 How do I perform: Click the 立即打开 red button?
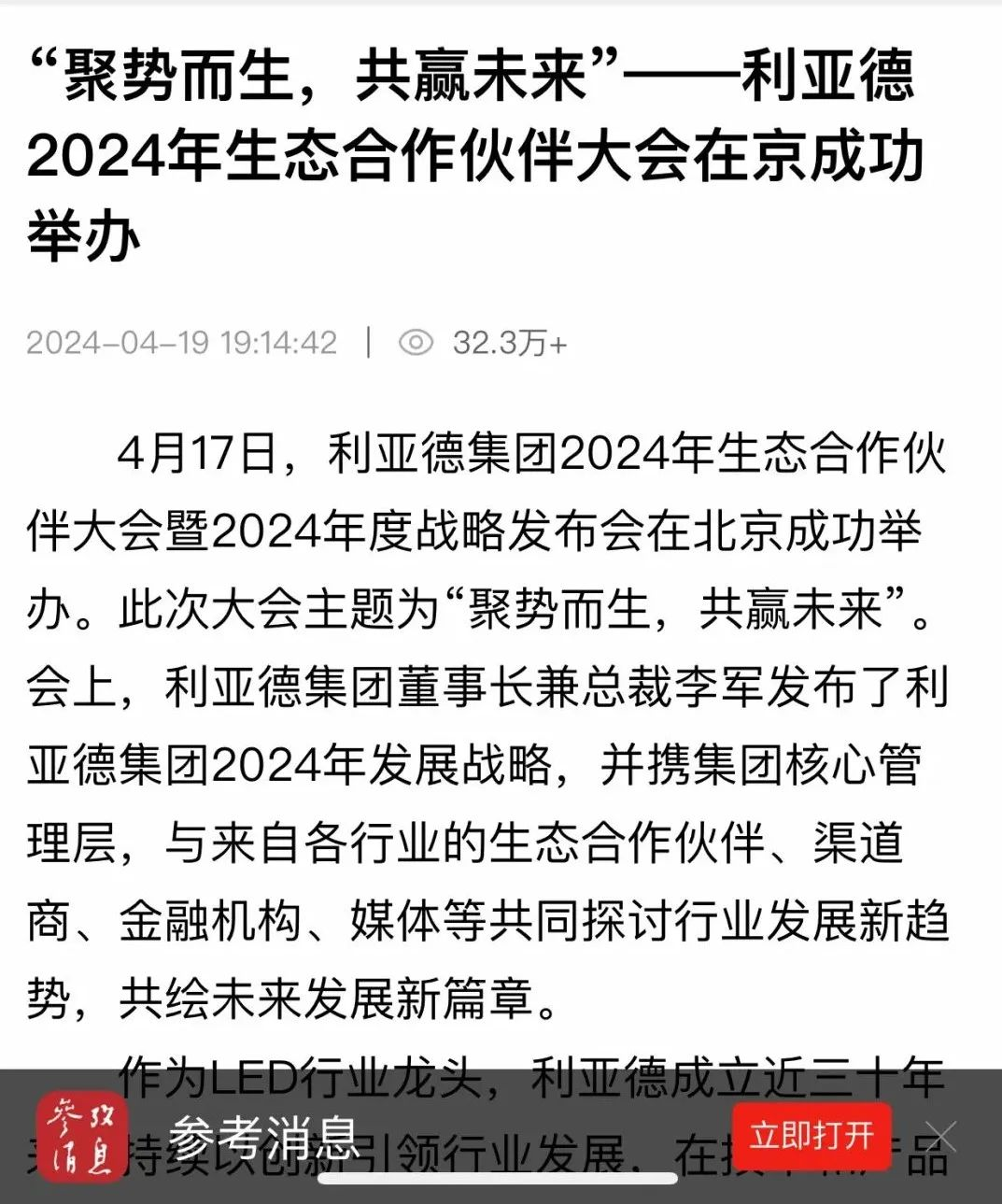[811, 1136]
